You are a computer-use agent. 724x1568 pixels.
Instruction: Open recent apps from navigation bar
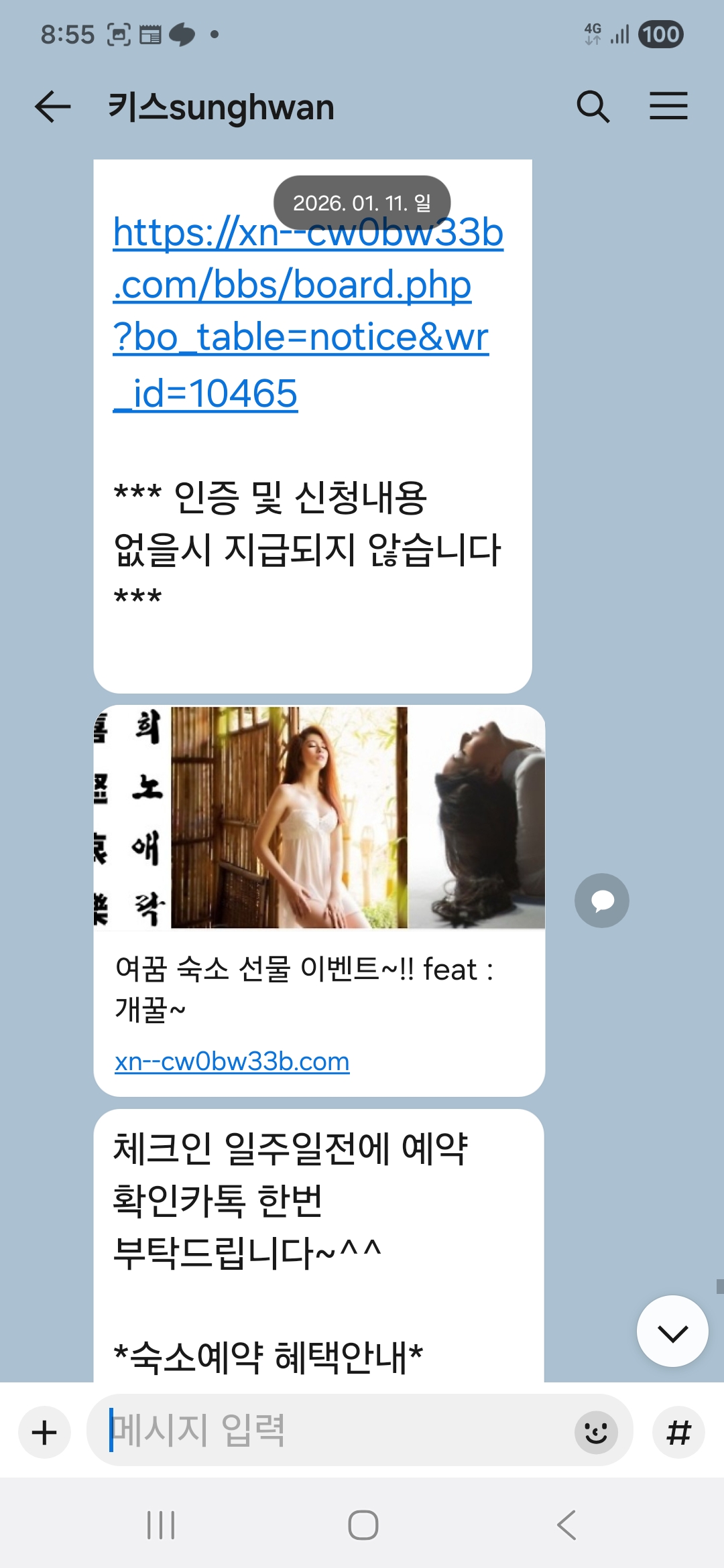point(161,1525)
